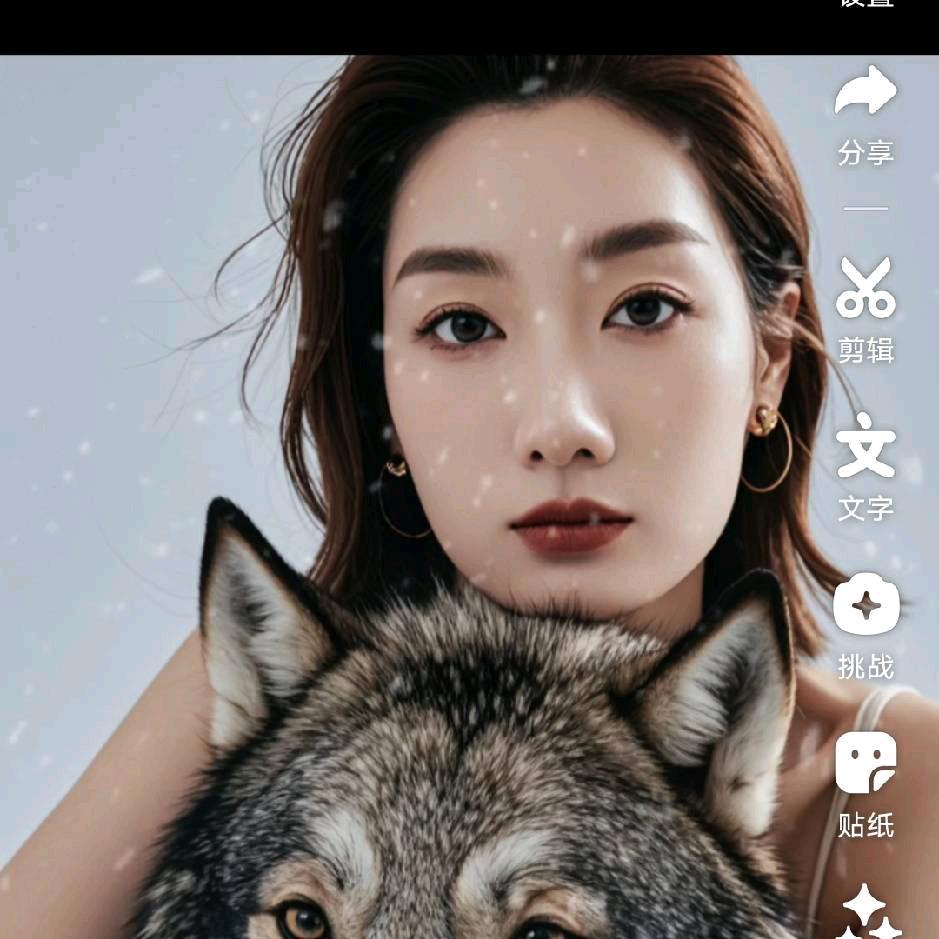Open settings at the top
Screen dimensions: 939x939
866,3
